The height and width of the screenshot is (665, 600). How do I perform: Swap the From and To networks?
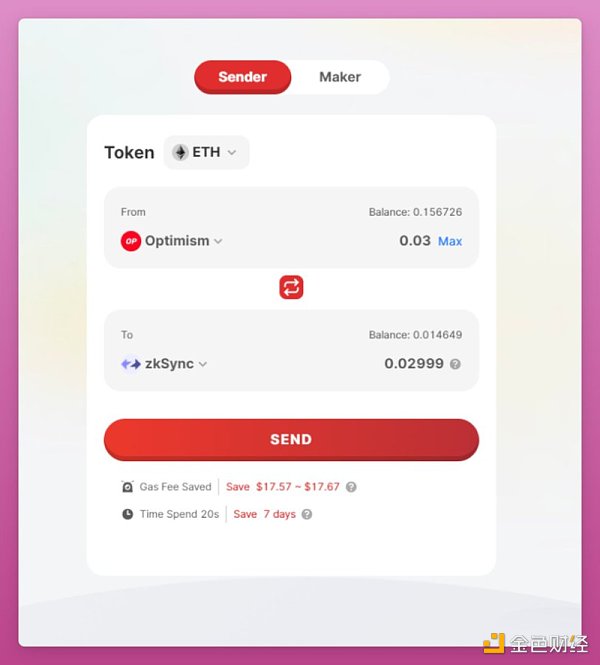coord(291,288)
